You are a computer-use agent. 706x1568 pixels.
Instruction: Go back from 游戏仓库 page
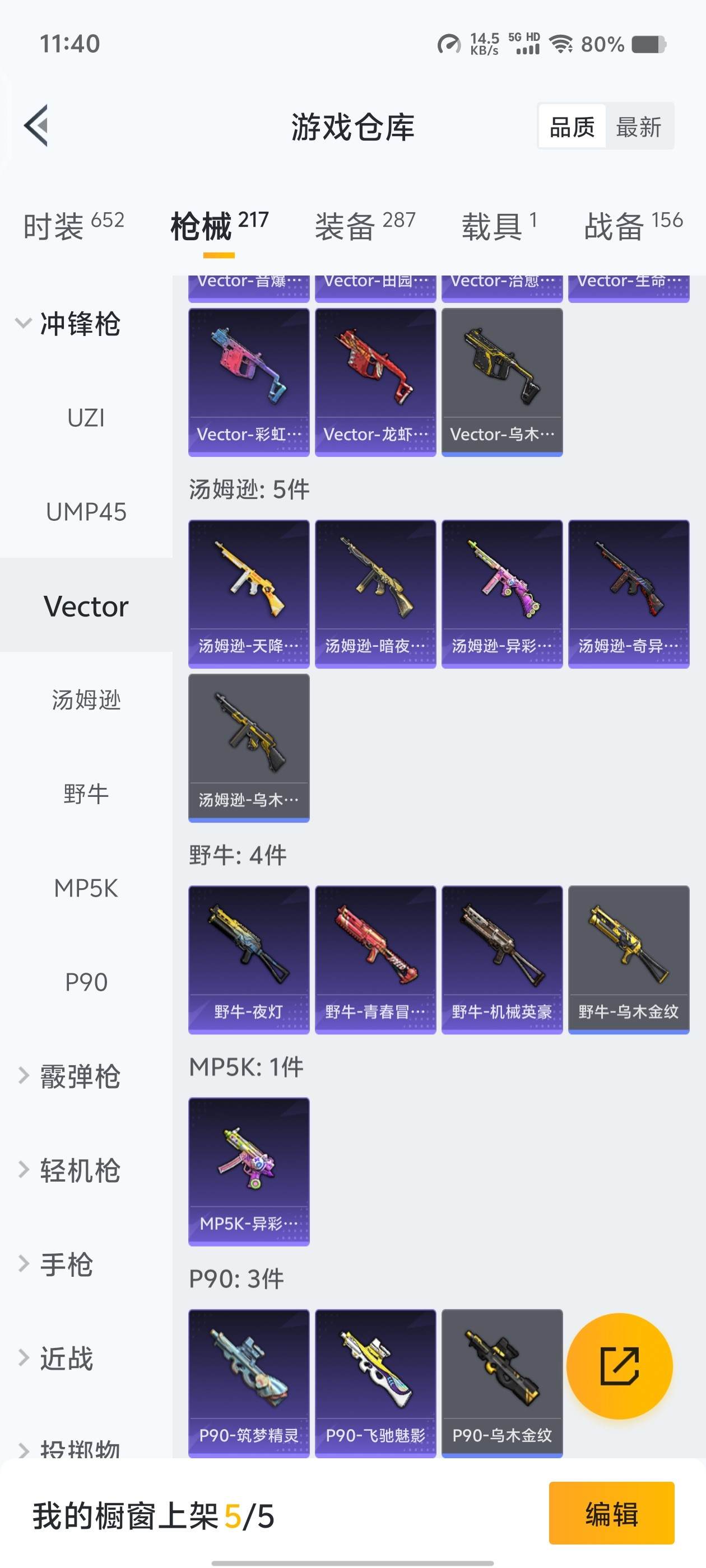36,126
